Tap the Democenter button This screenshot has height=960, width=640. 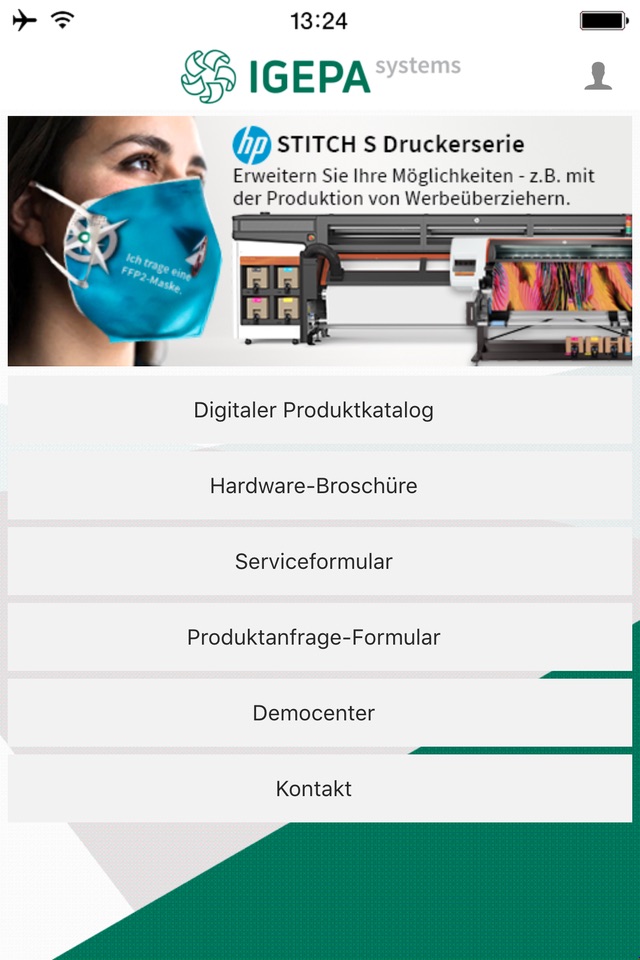(x=314, y=713)
